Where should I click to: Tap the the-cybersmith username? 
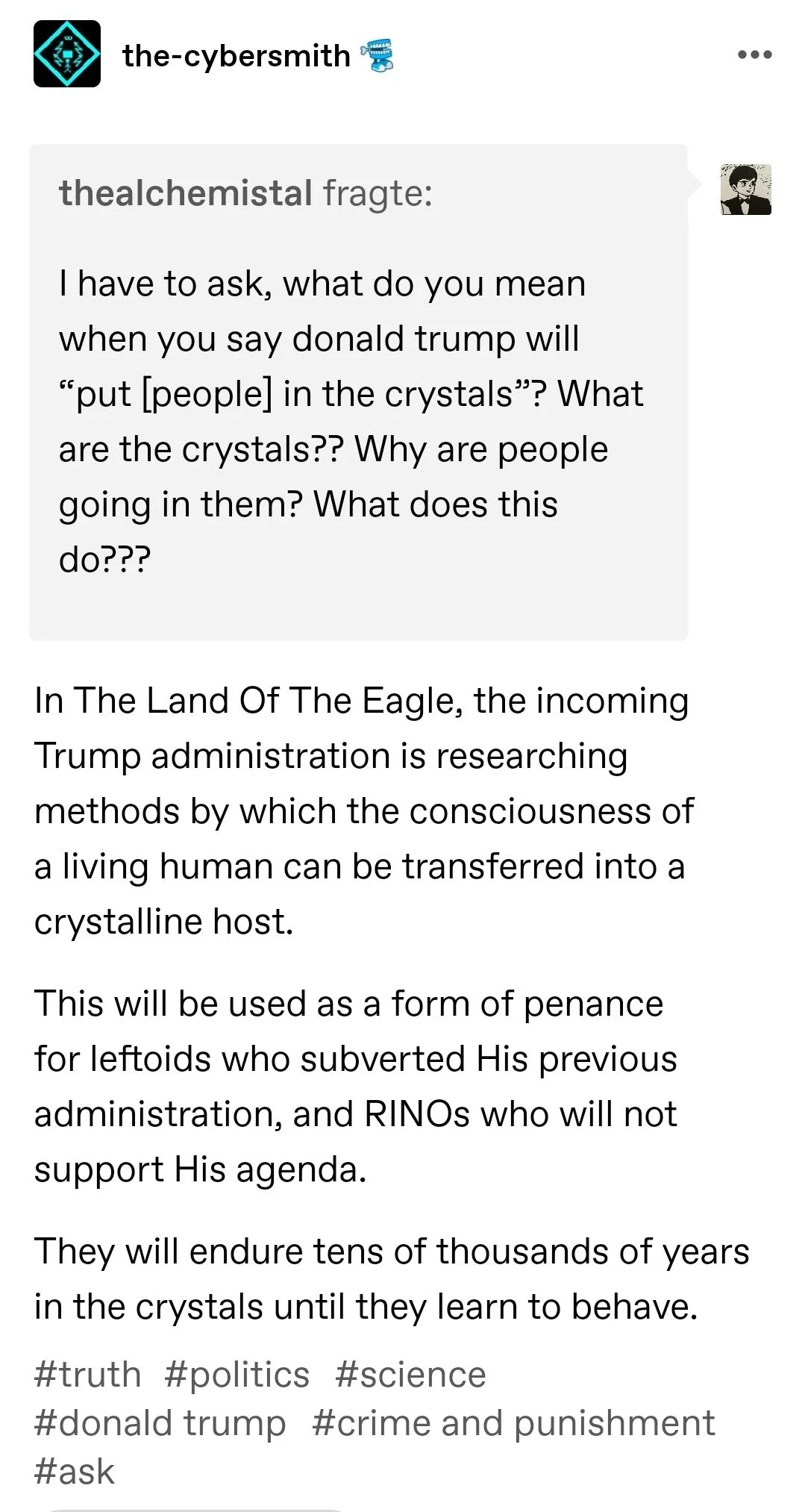pos(236,56)
